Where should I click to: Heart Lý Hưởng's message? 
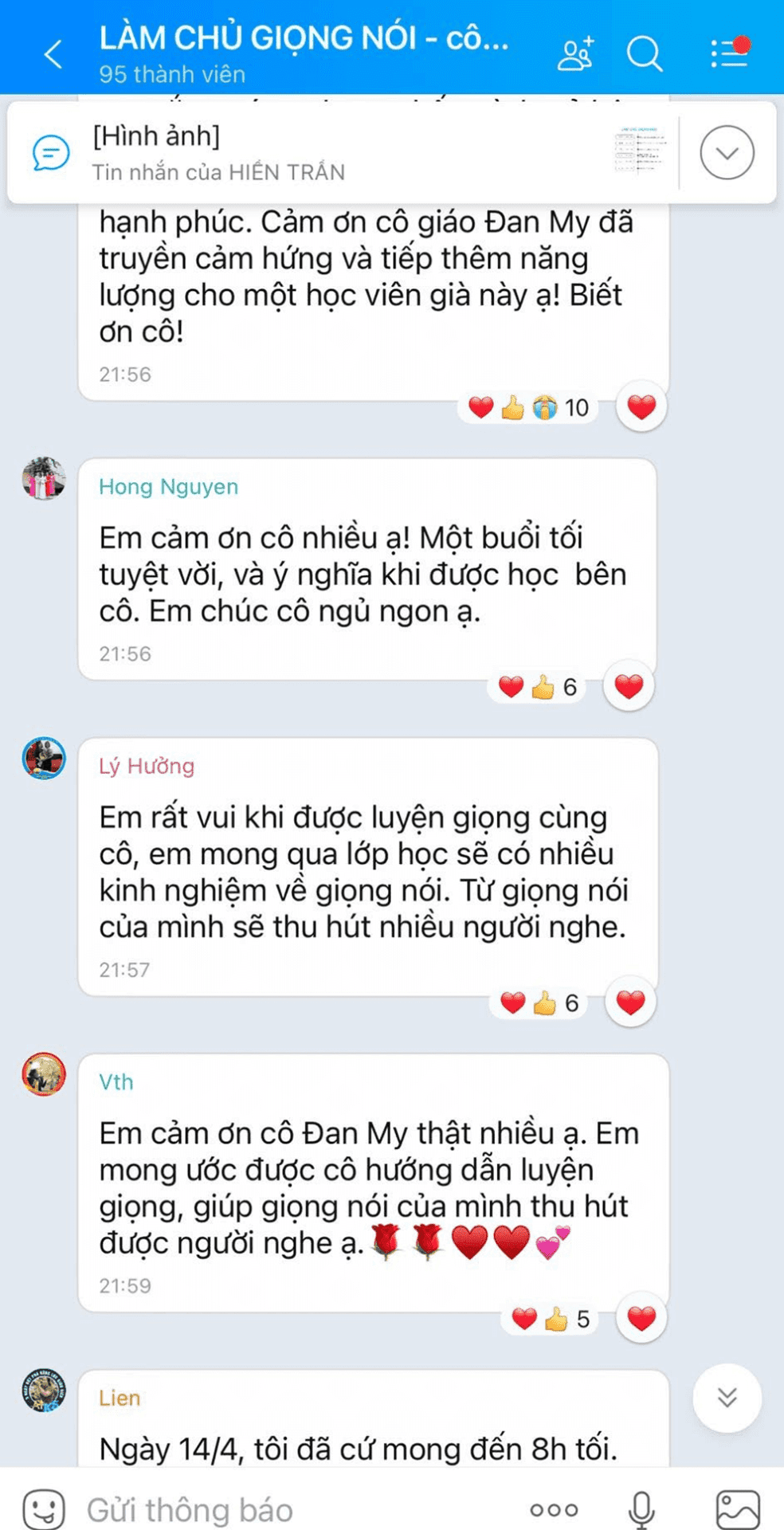[630, 1002]
